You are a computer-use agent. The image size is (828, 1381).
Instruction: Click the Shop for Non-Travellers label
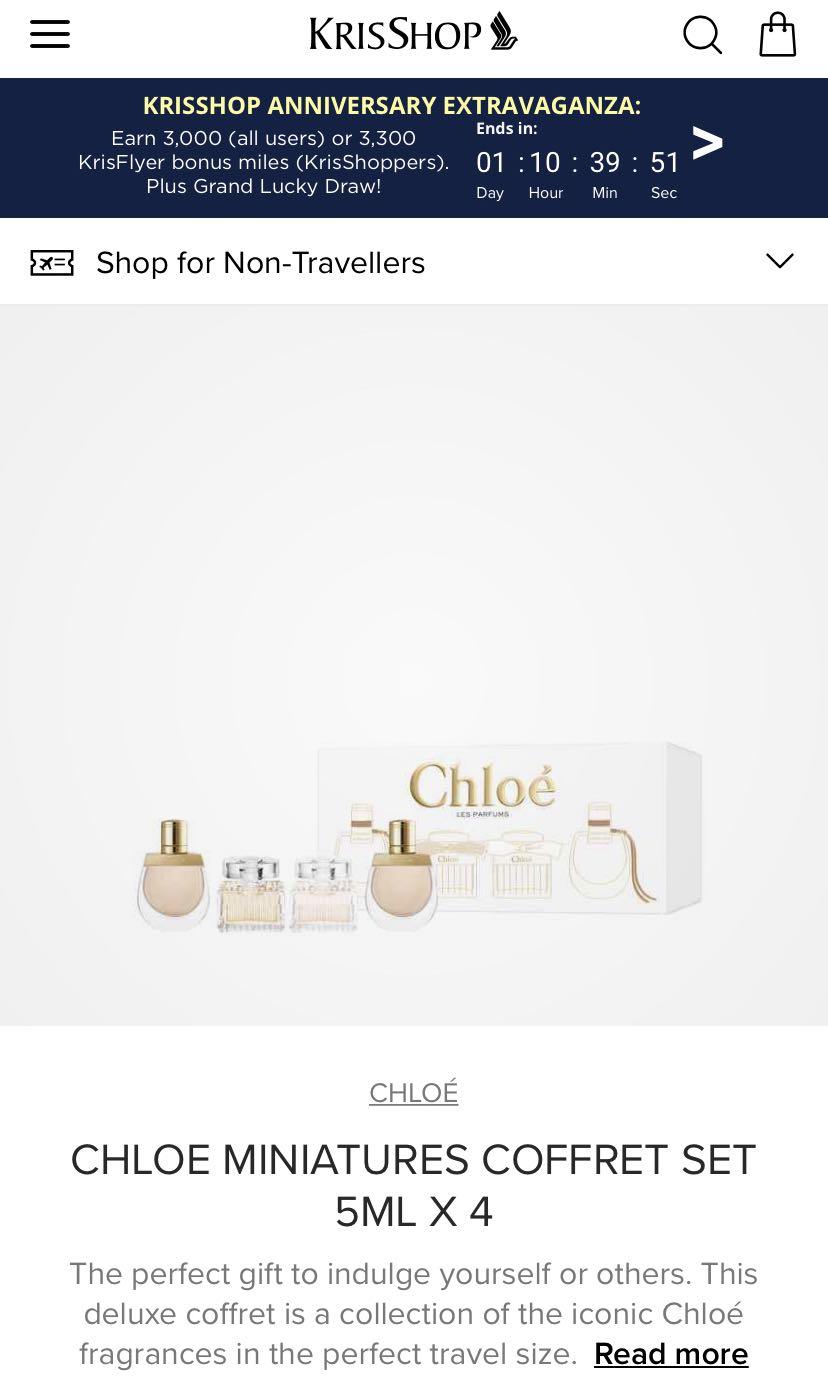coord(260,262)
